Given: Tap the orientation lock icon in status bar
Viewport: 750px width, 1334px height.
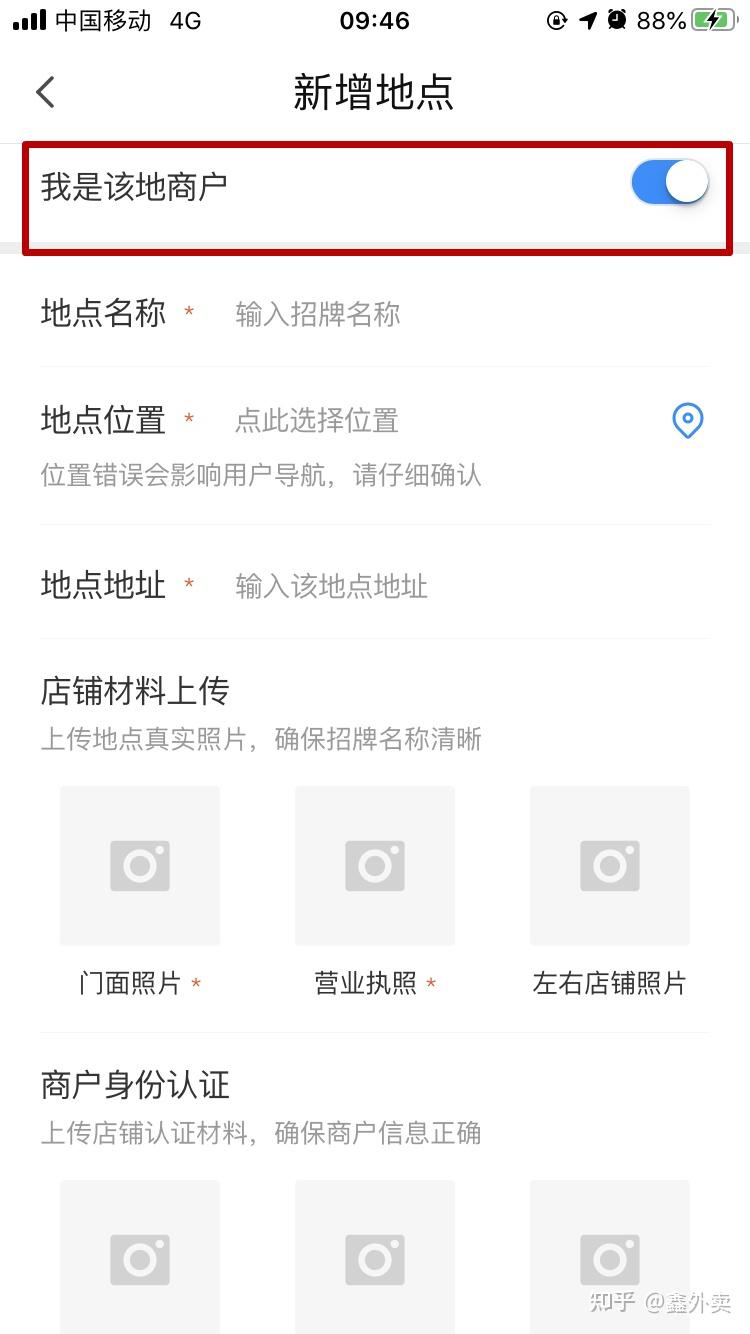Looking at the screenshot, I should [556, 19].
